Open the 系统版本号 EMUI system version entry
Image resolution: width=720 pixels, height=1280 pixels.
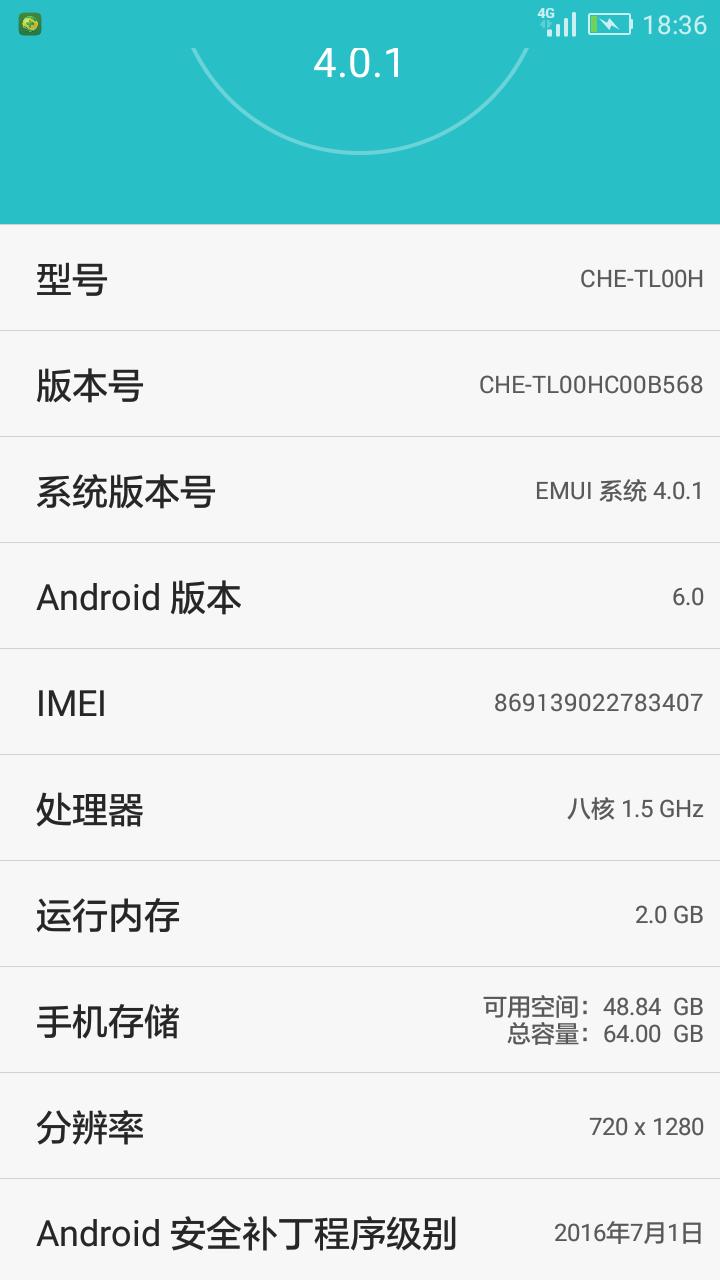360,490
